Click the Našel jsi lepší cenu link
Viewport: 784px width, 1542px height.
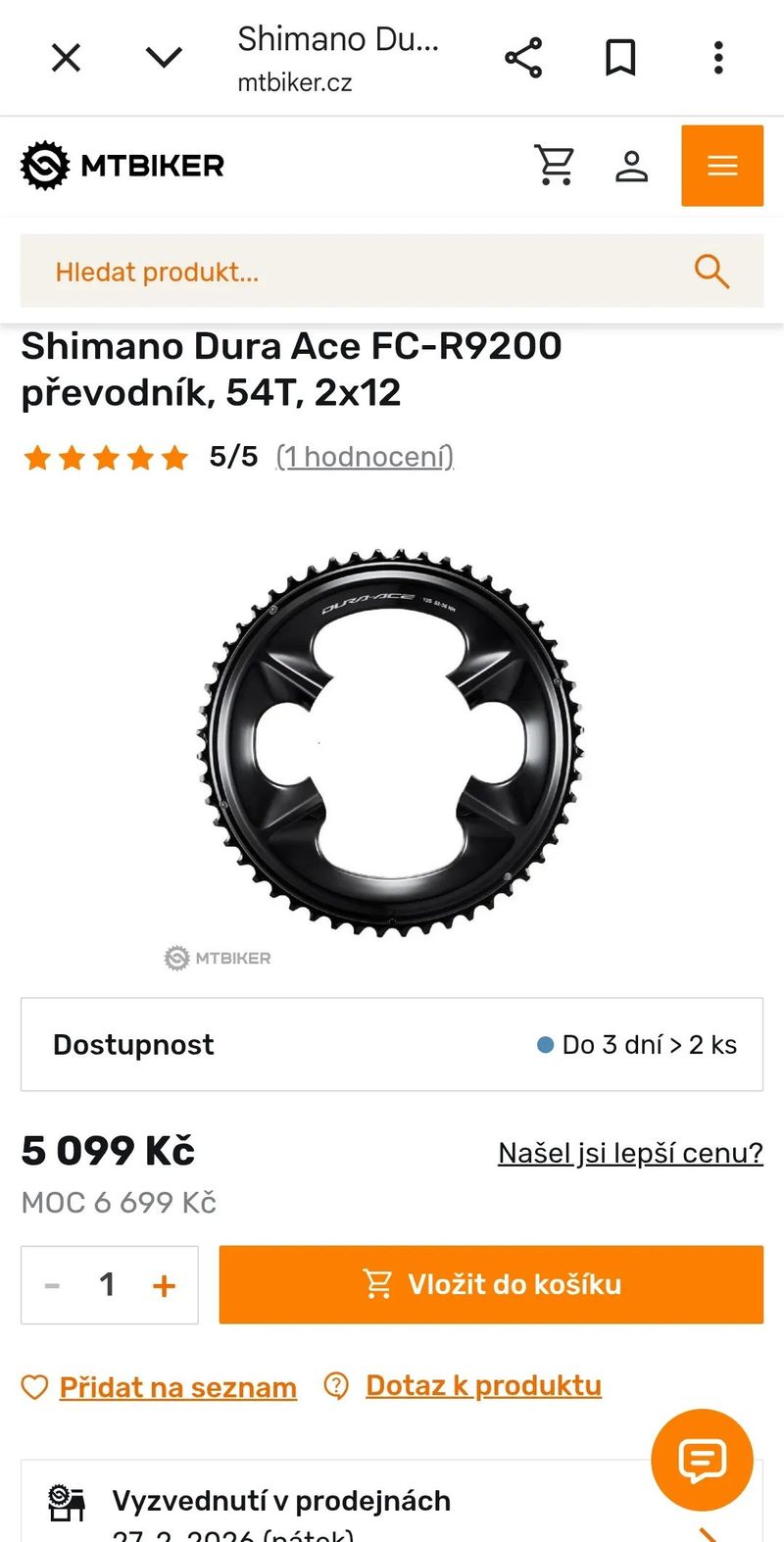point(629,1153)
